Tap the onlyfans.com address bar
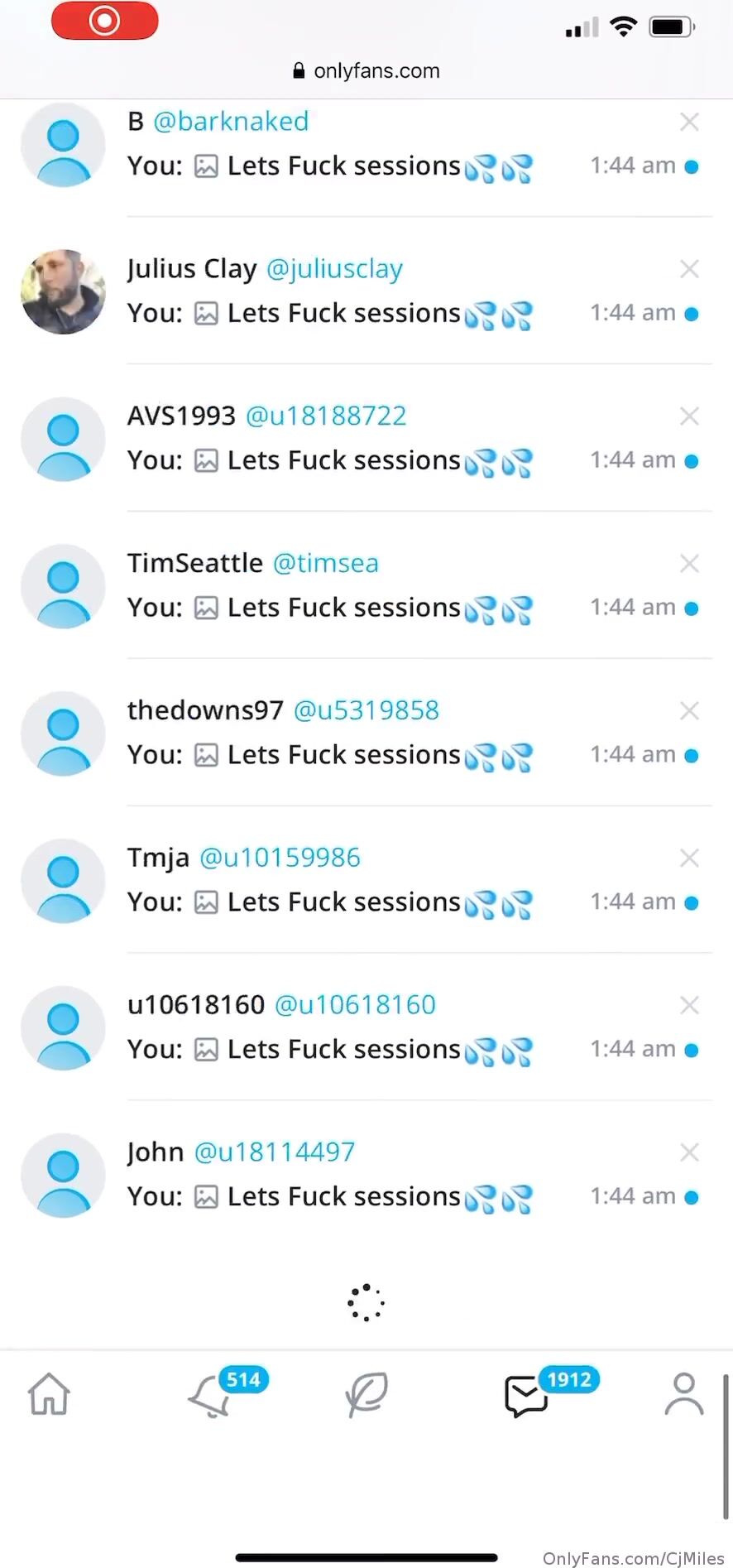The width and height of the screenshot is (733, 1568). coord(366,71)
